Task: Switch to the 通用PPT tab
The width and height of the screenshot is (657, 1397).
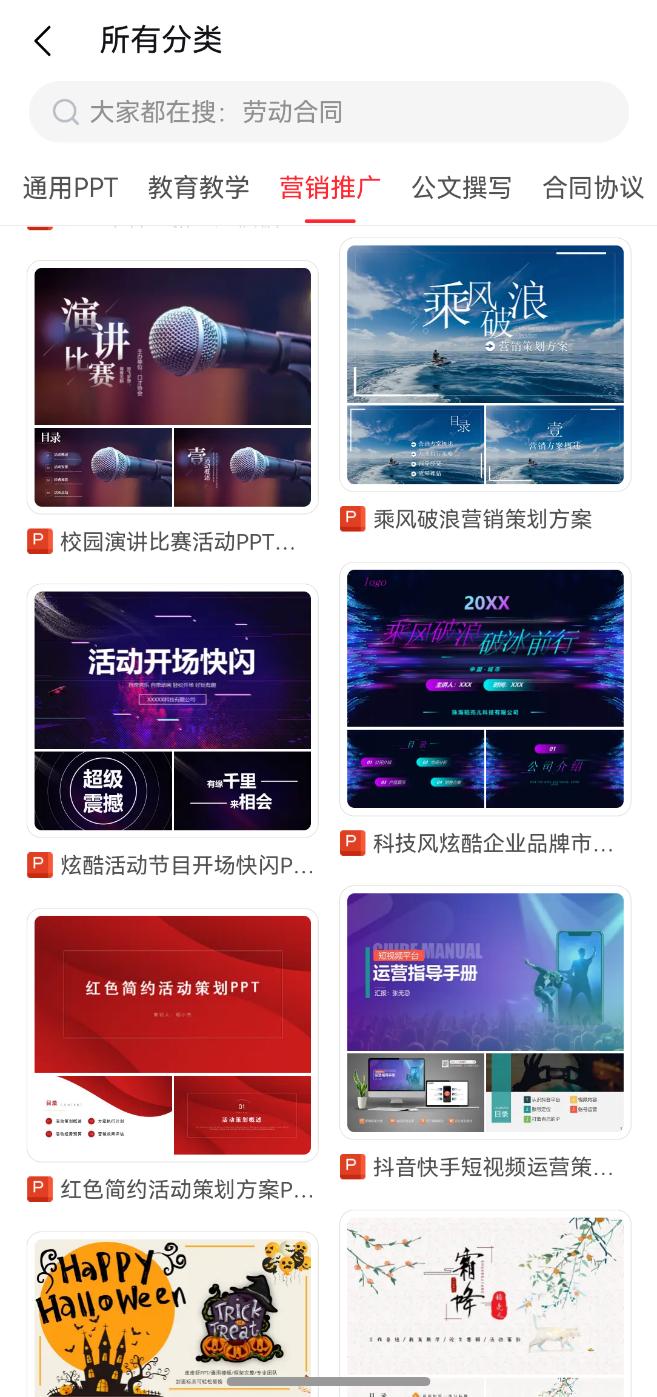Action: [70, 187]
